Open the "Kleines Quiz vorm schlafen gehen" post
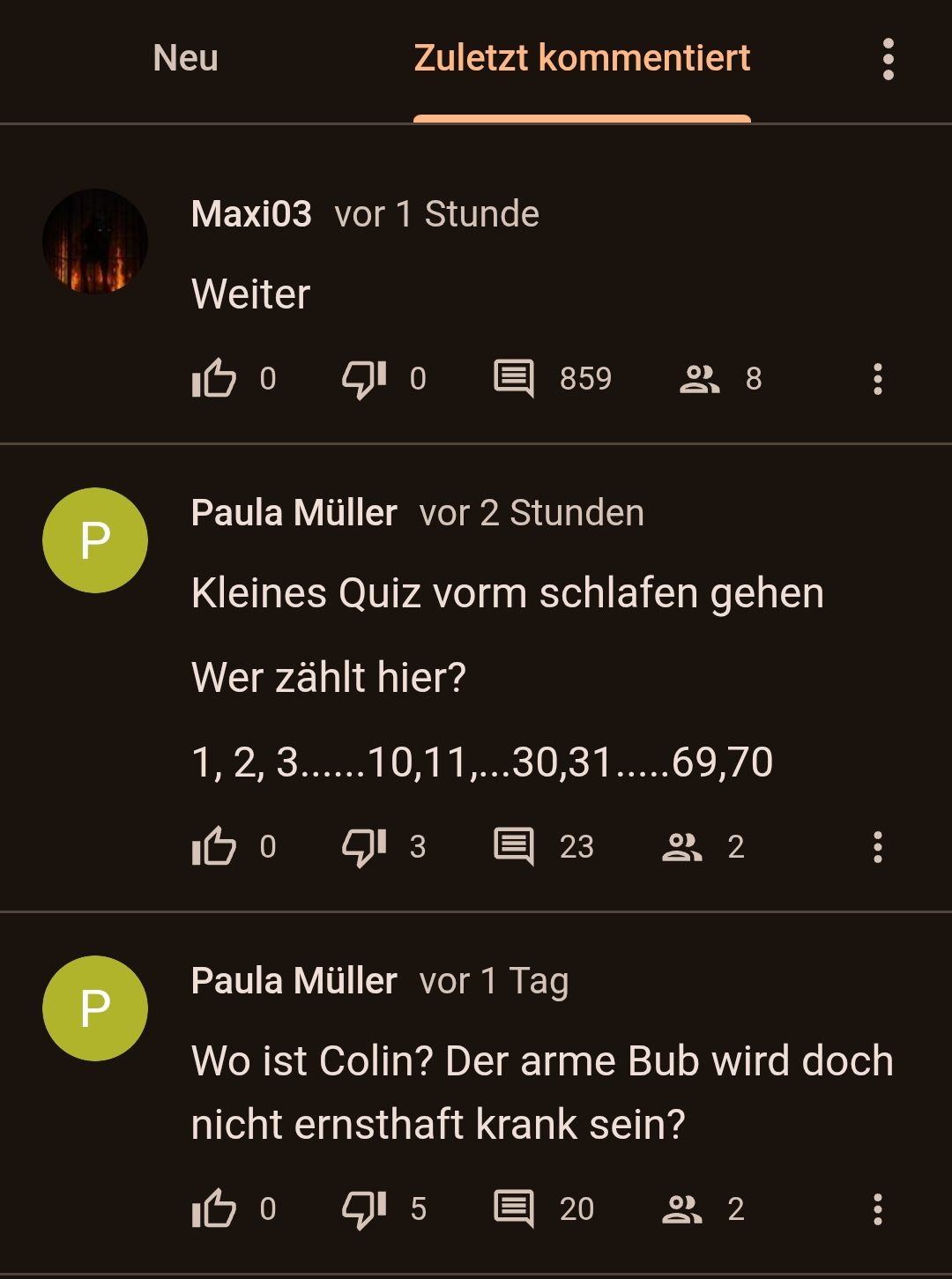Screen dimensions: 952x1279 point(507,593)
